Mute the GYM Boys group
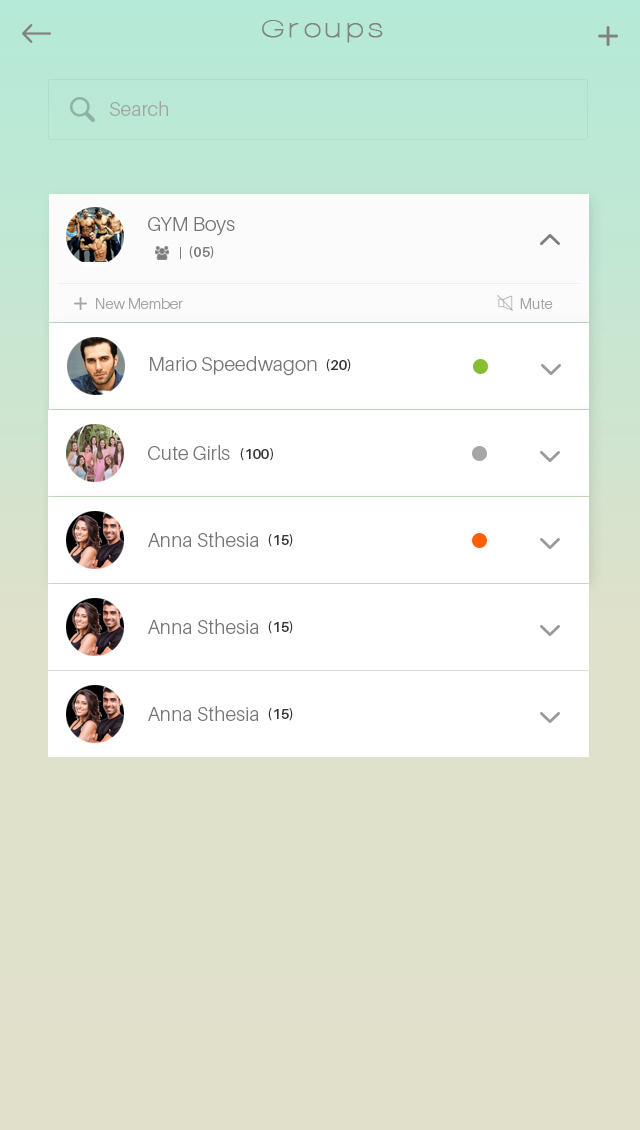Image resolution: width=640 pixels, height=1130 pixels. click(x=525, y=304)
